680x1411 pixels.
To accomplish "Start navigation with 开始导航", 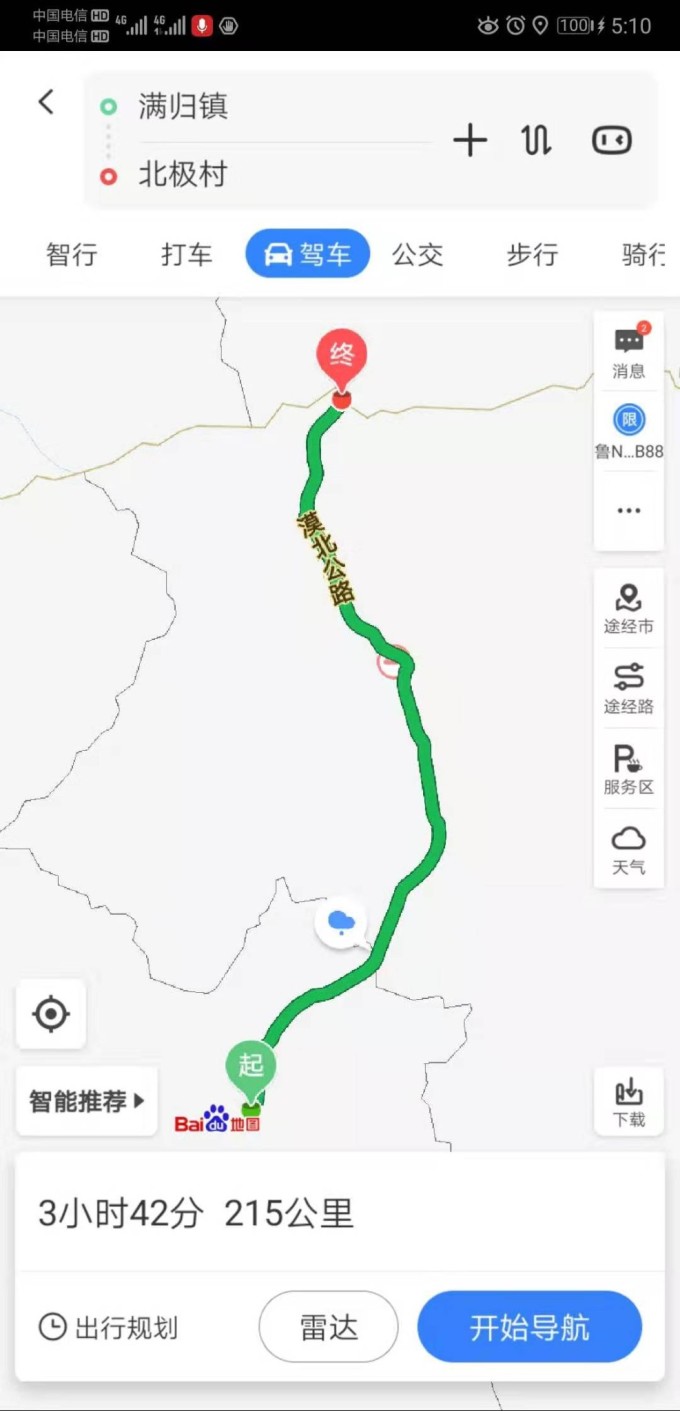I will tap(529, 1327).
